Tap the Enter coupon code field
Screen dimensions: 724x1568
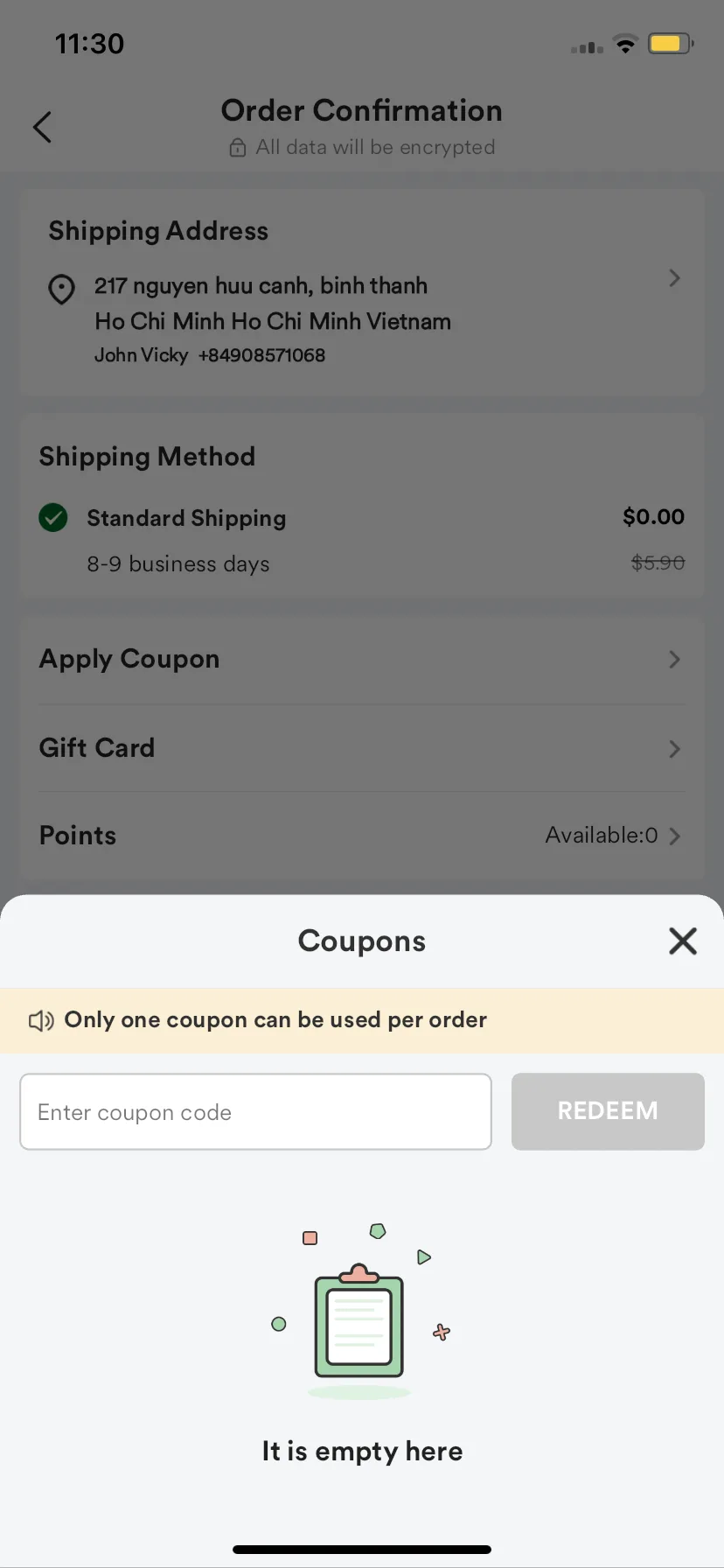255,1111
